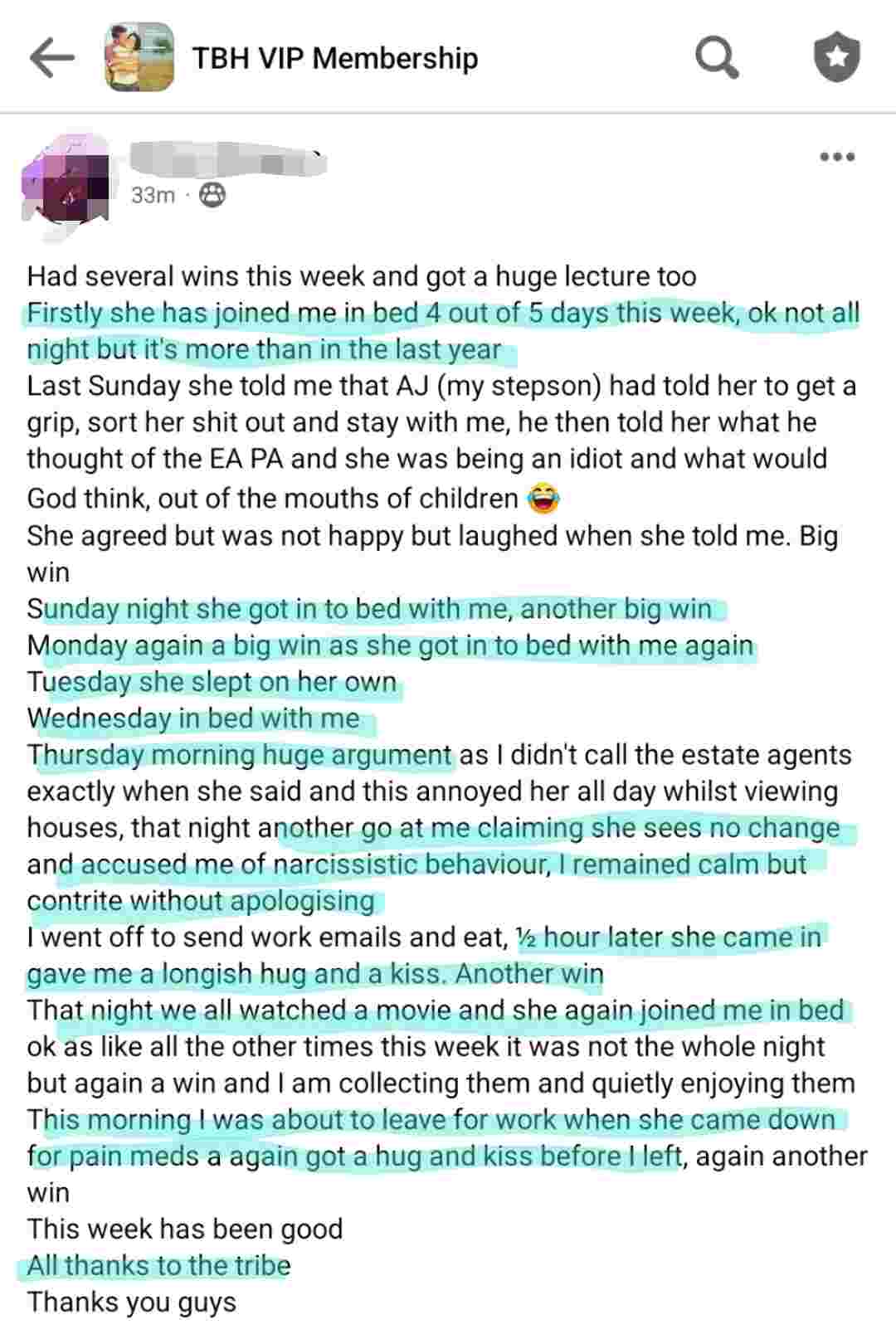View the post author's profile picture
896x1344 pixels.
[x=66, y=184]
